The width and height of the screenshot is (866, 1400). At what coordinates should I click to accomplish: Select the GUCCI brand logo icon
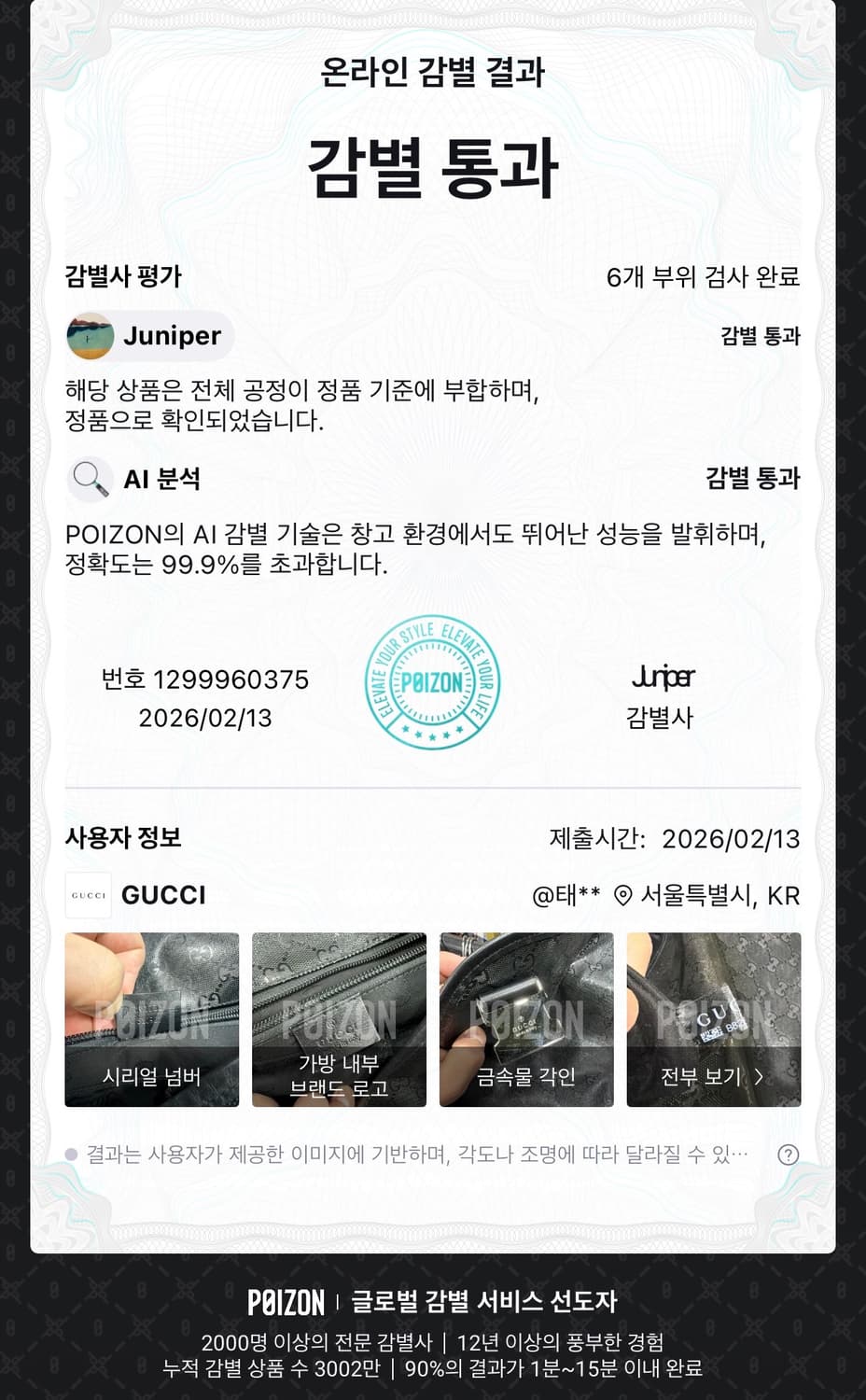tap(87, 894)
